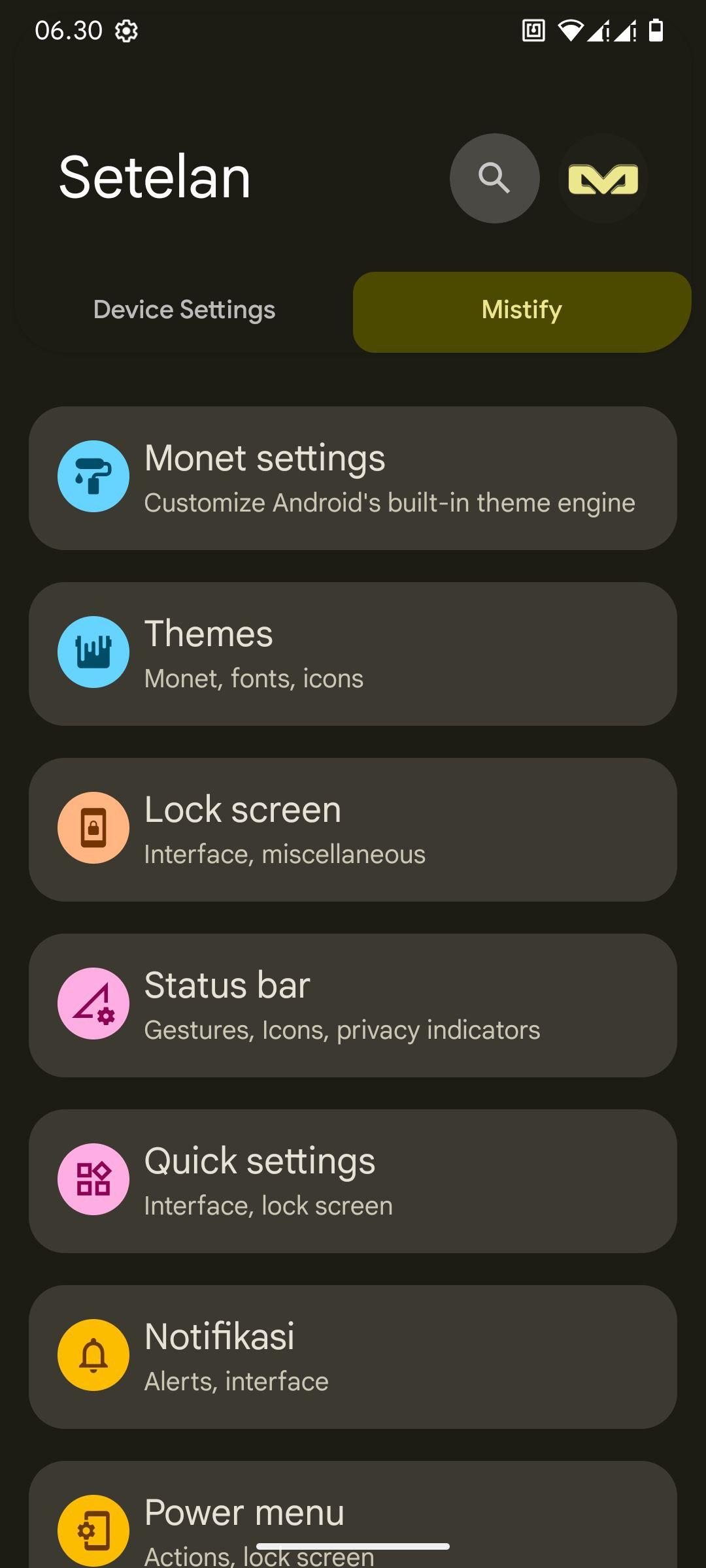Tap the Mistify logo avatar button

click(x=603, y=178)
